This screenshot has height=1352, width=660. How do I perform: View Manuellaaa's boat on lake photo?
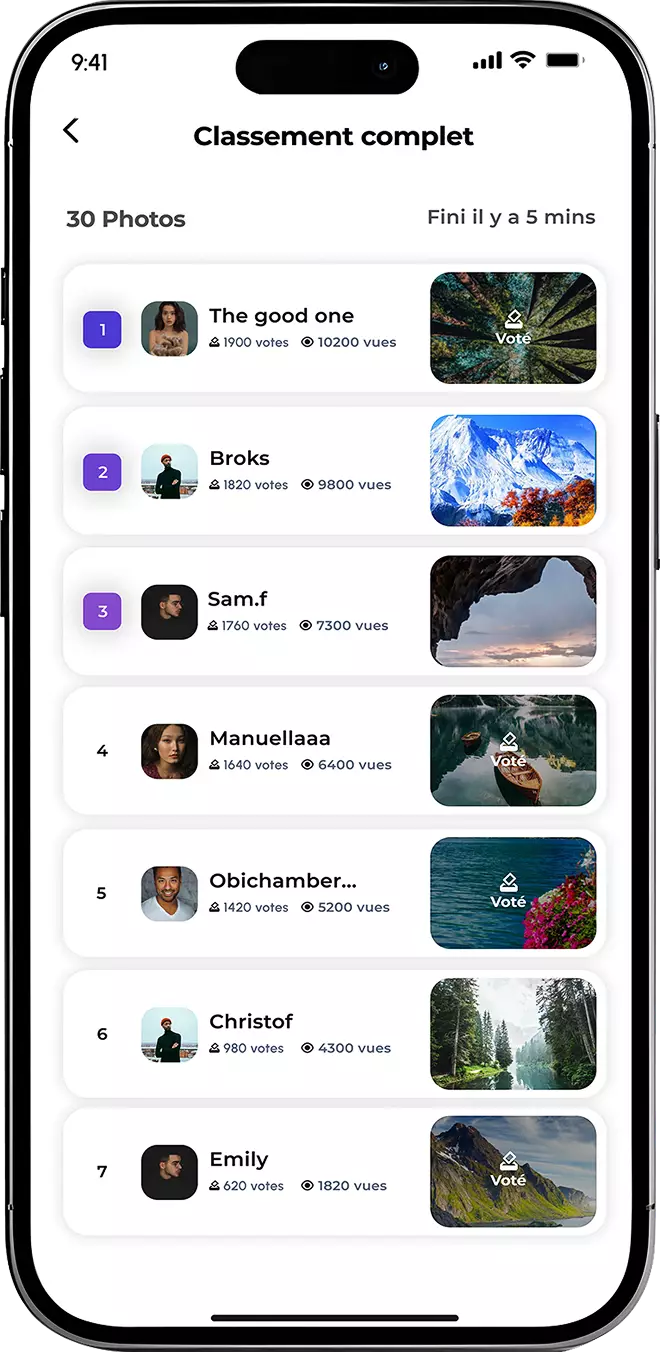coord(513,750)
